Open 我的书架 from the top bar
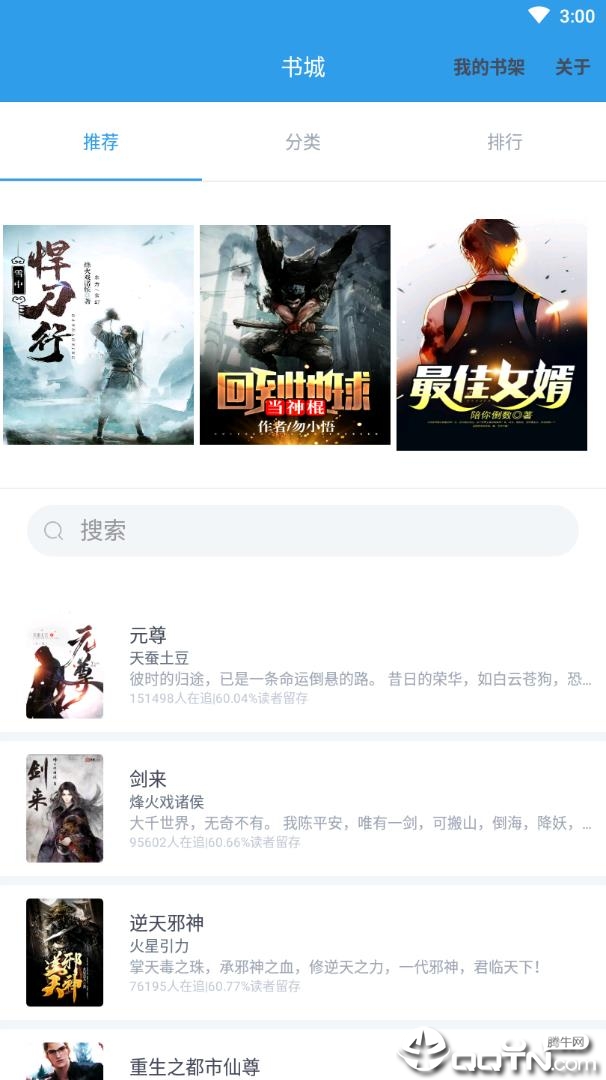This screenshot has height=1080, width=606. pyautogui.click(x=488, y=67)
